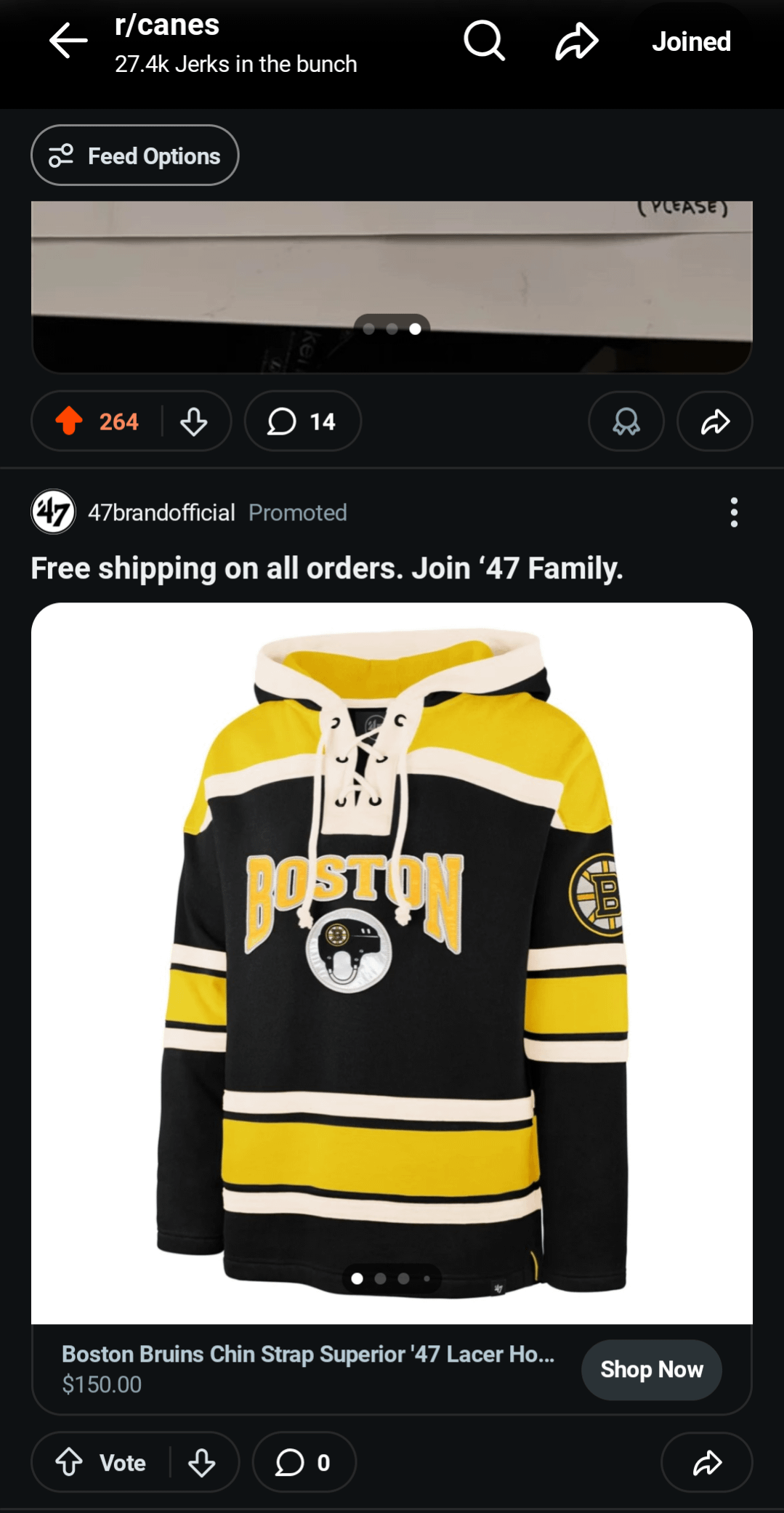Share the r/canes community
This screenshot has height=1513, width=784.
(x=576, y=41)
